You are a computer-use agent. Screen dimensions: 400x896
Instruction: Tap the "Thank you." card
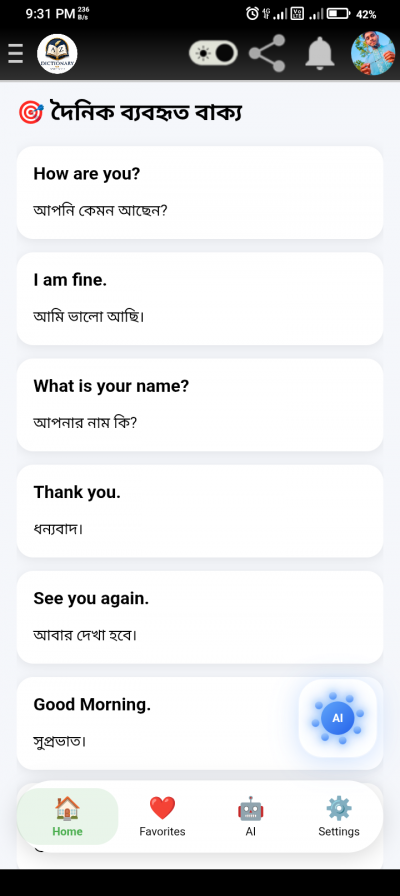pos(199,511)
